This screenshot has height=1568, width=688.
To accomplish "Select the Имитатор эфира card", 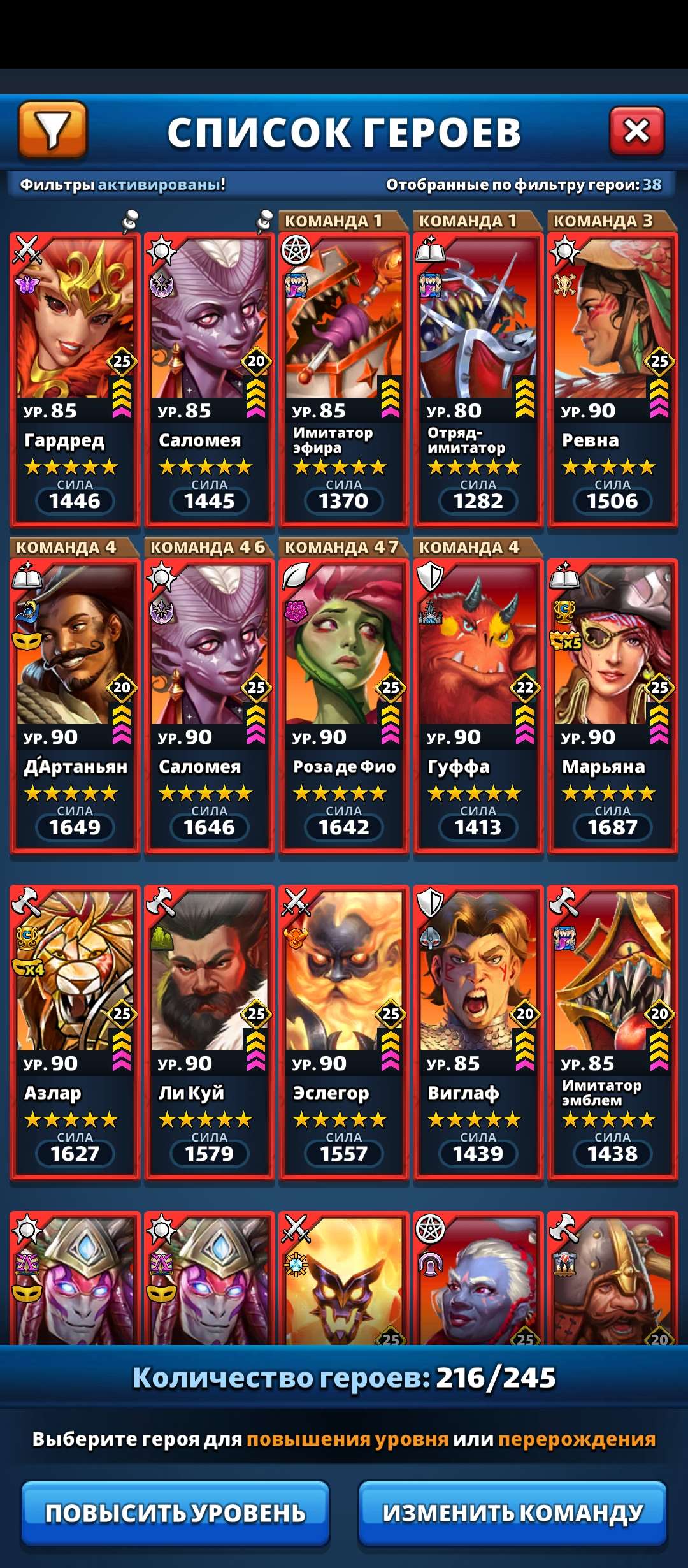I will point(343,379).
